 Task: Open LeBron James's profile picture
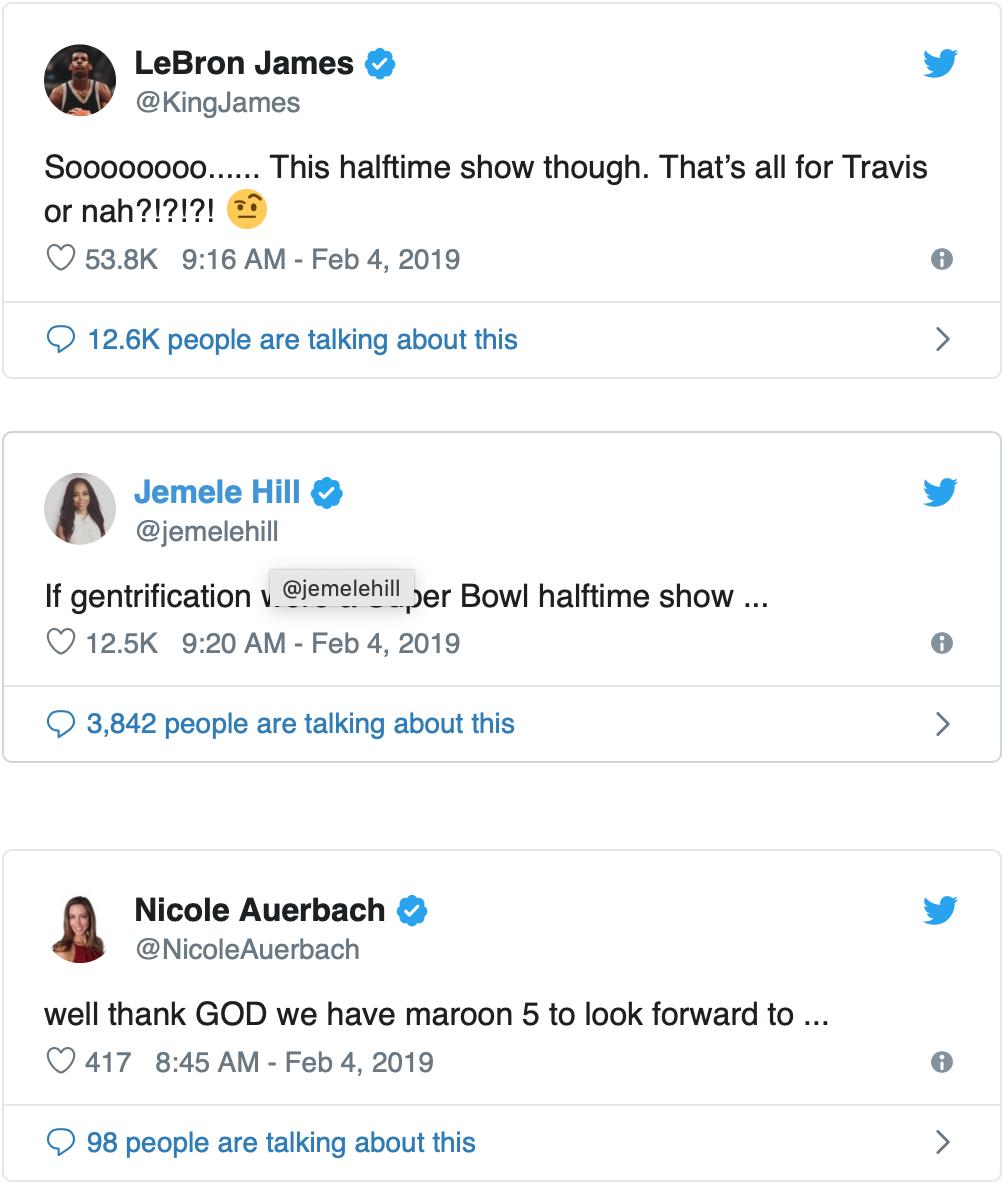point(80,80)
